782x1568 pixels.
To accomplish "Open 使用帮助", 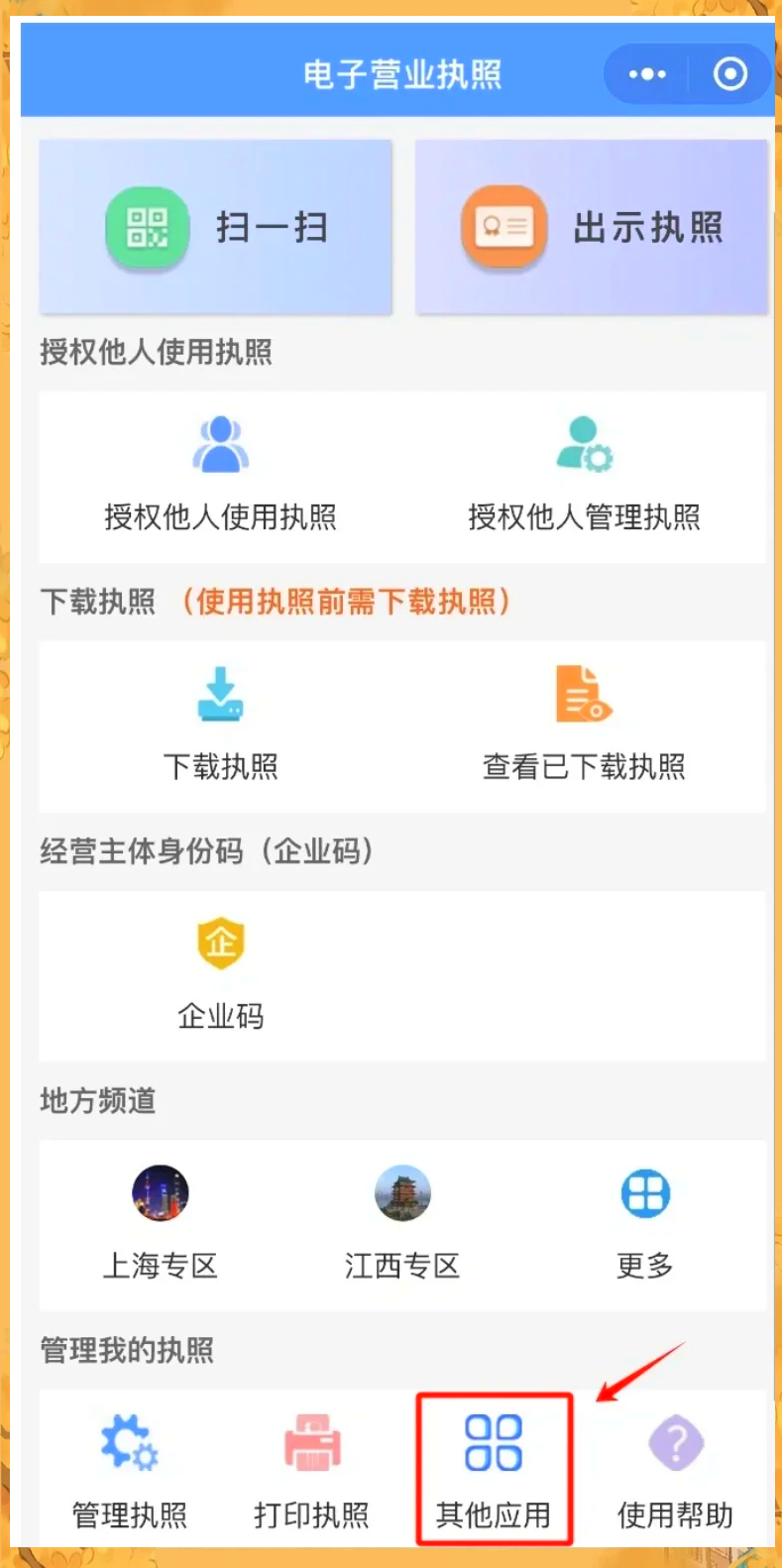I will click(x=675, y=1474).
